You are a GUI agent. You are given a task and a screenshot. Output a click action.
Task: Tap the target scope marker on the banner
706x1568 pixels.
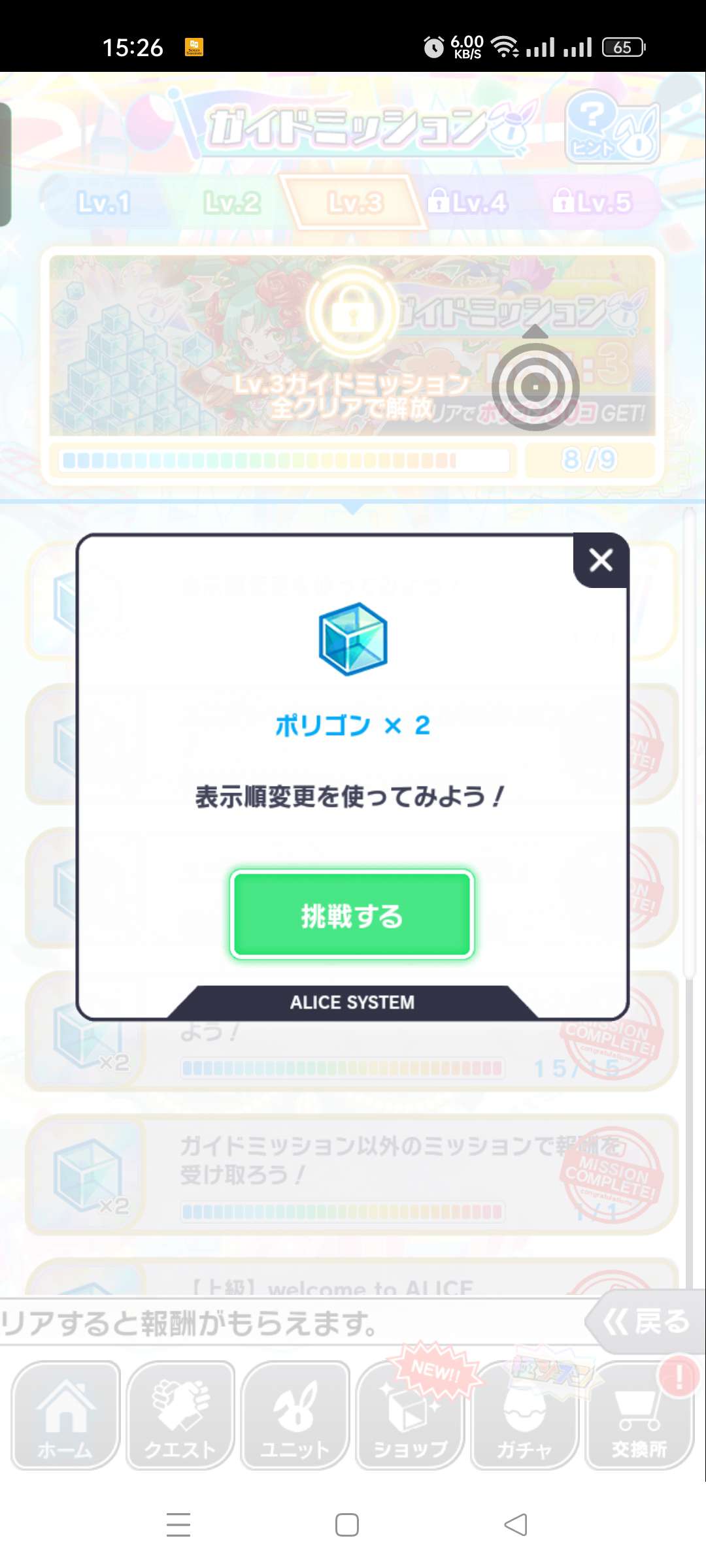(536, 387)
